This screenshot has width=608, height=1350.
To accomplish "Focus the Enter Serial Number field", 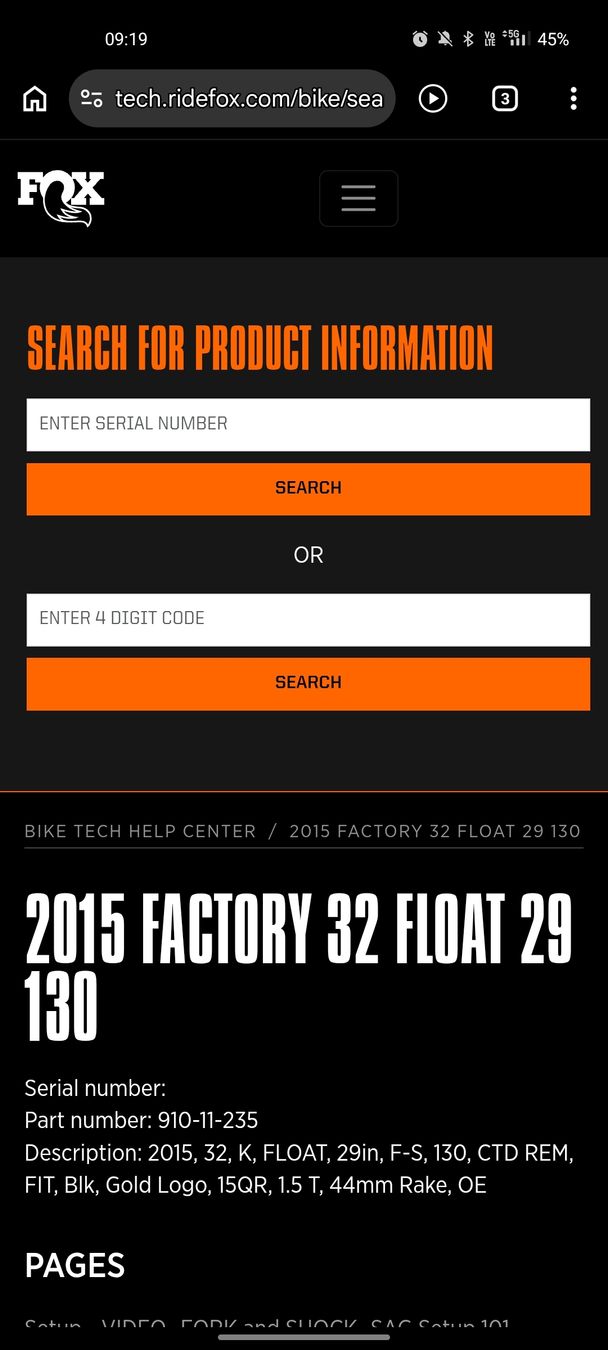I will point(308,424).
